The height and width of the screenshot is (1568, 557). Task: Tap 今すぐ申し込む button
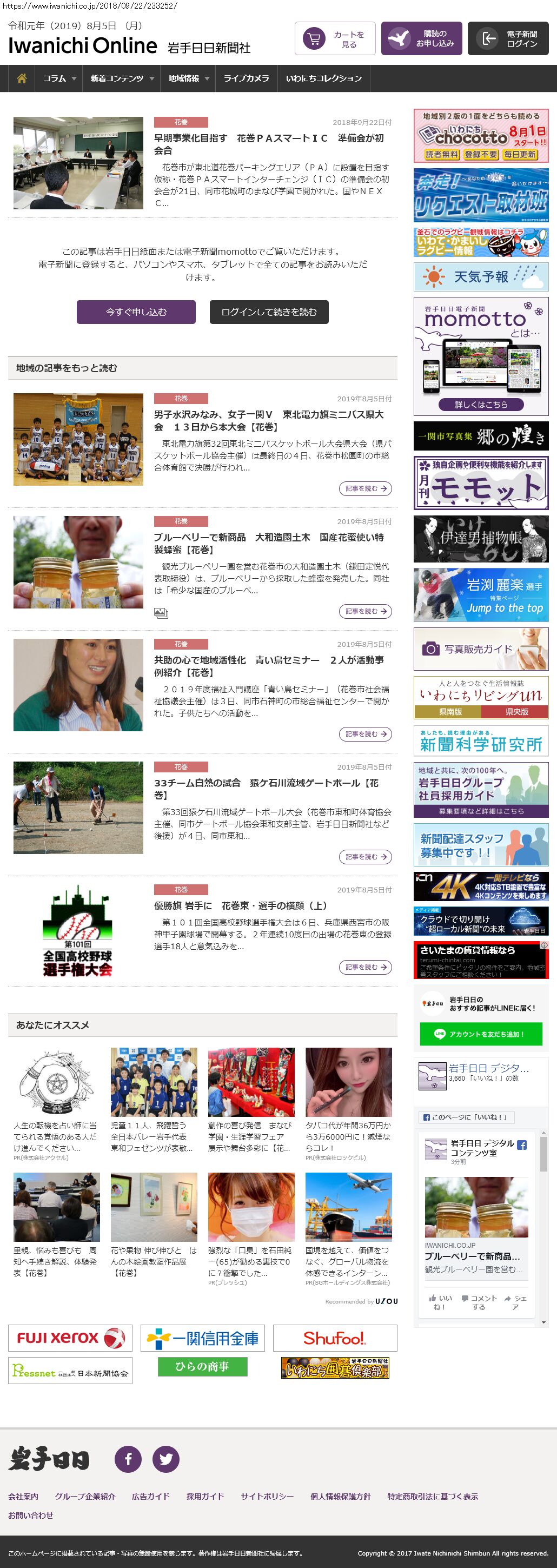(136, 312)
